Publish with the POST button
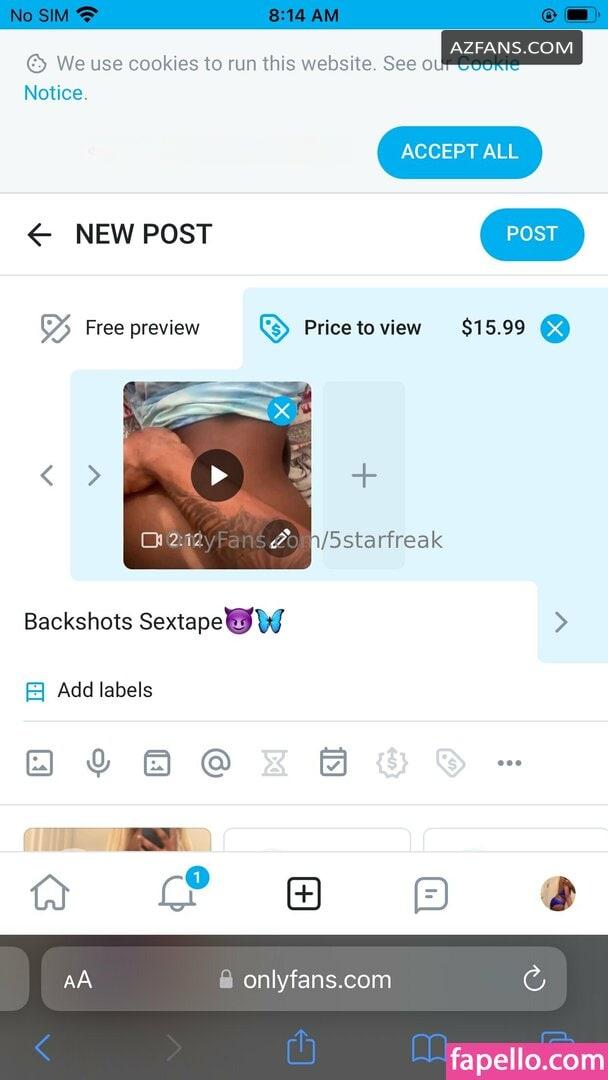 point(532,234)
